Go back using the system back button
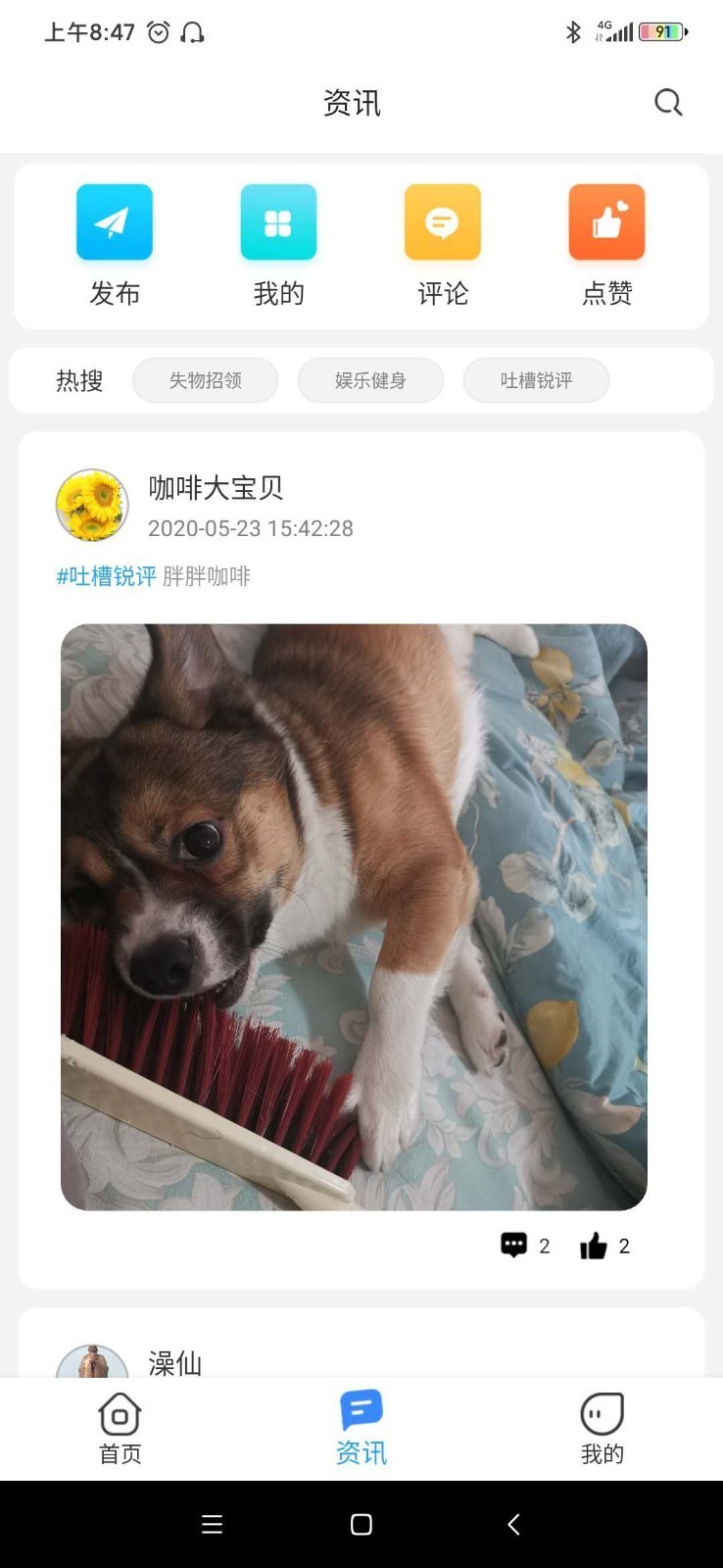Image resolution: width=723 pixels, height=1568 pixels. coord(513,1524)
